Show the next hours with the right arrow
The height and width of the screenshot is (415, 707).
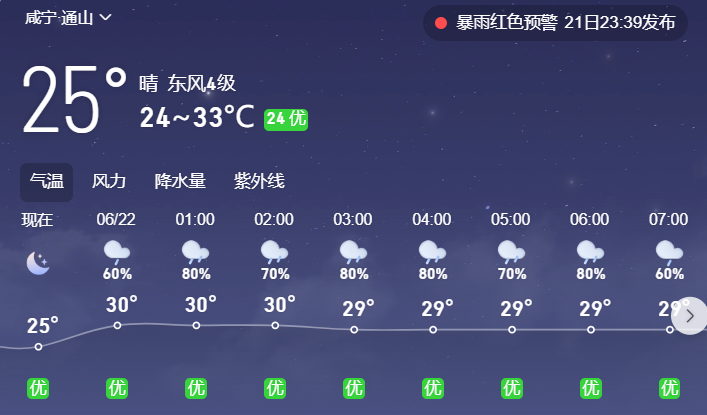coord(689,315)
